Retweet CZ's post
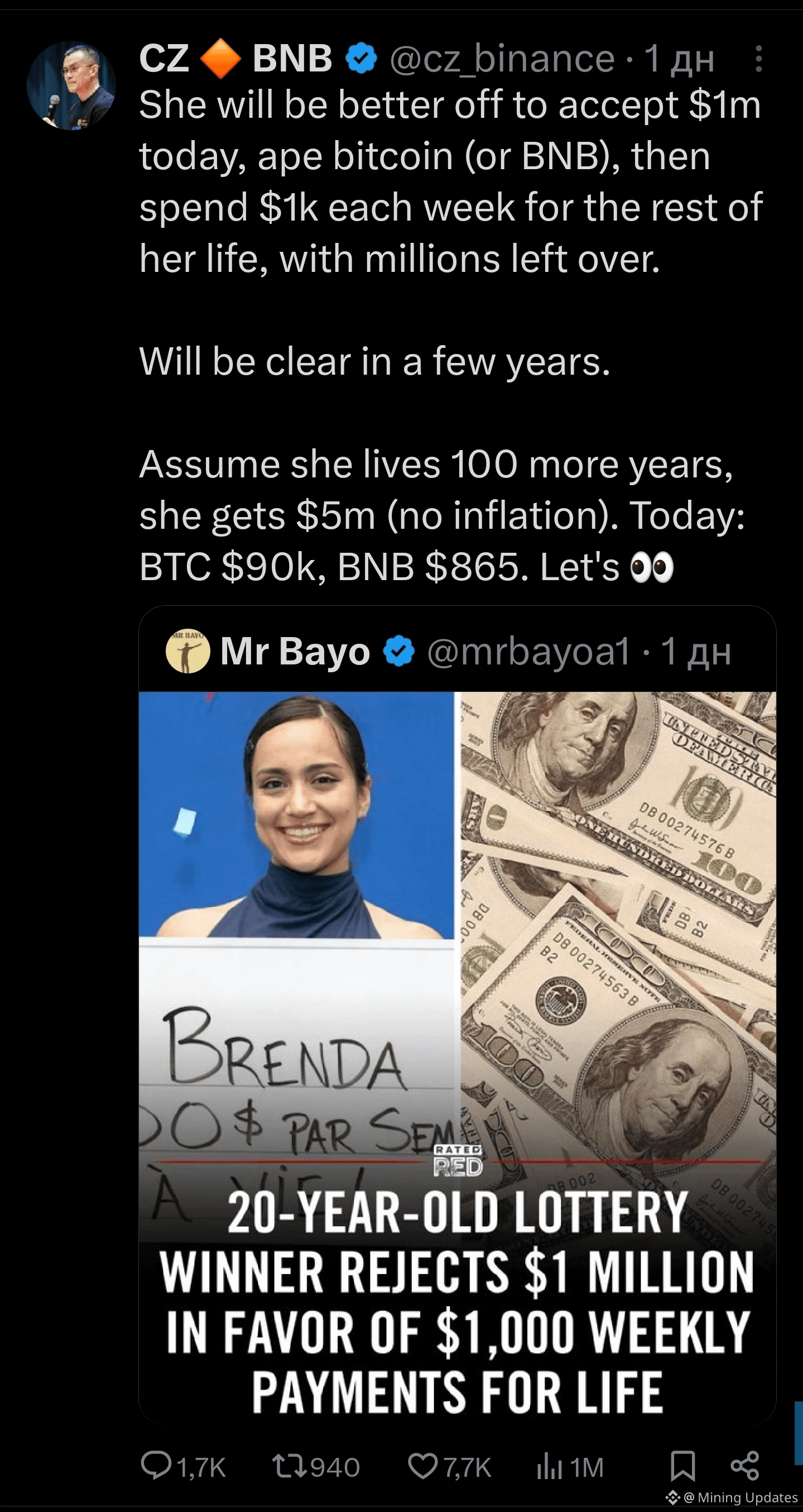This screenshot has height=1512, width=803. [316, 1466]
